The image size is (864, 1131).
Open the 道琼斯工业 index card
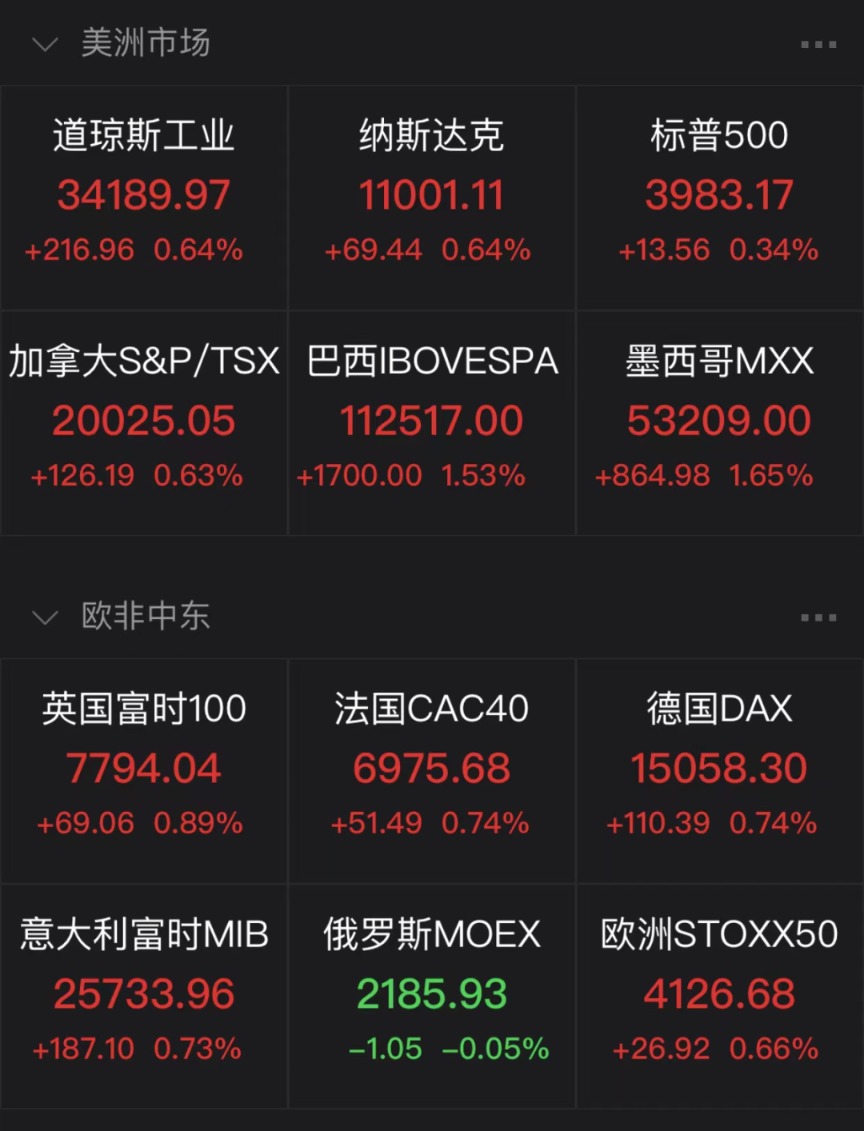[144, 196]
